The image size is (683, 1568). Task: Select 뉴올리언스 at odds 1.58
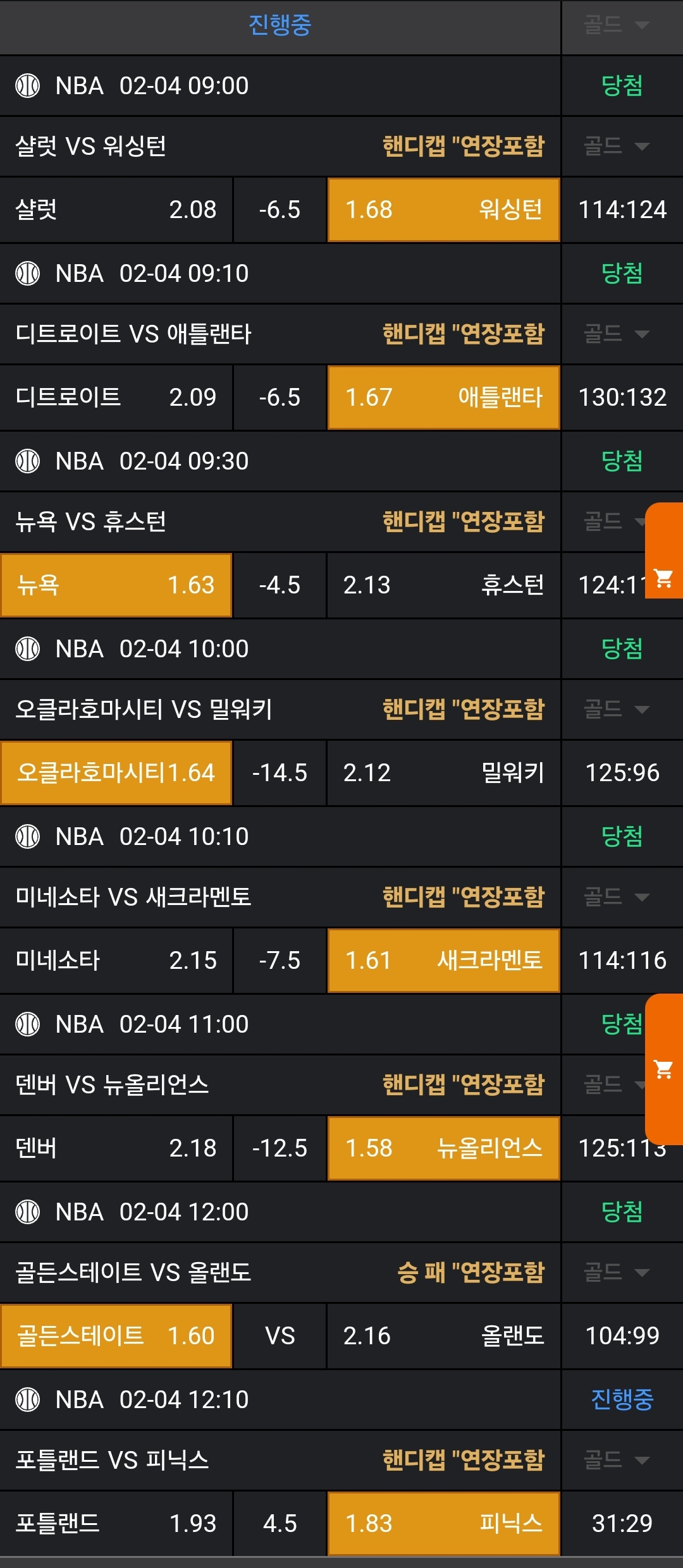click(x=443, y=1148)
